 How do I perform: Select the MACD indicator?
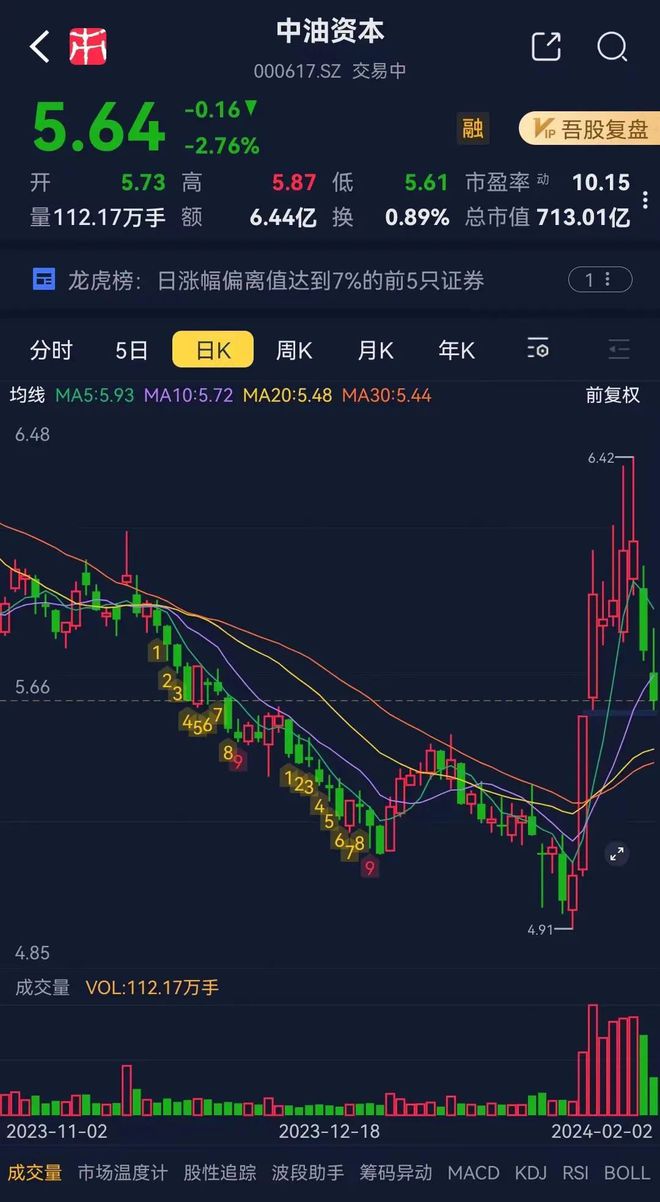coord(474,1173)
